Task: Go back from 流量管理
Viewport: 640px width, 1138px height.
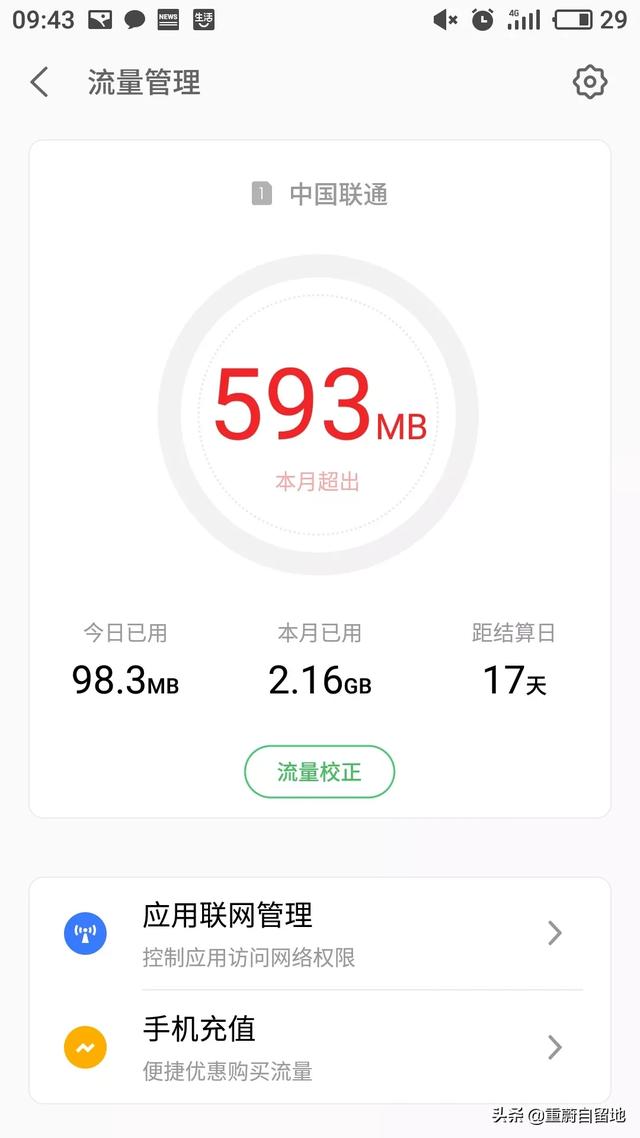Action: click(40, 82)
